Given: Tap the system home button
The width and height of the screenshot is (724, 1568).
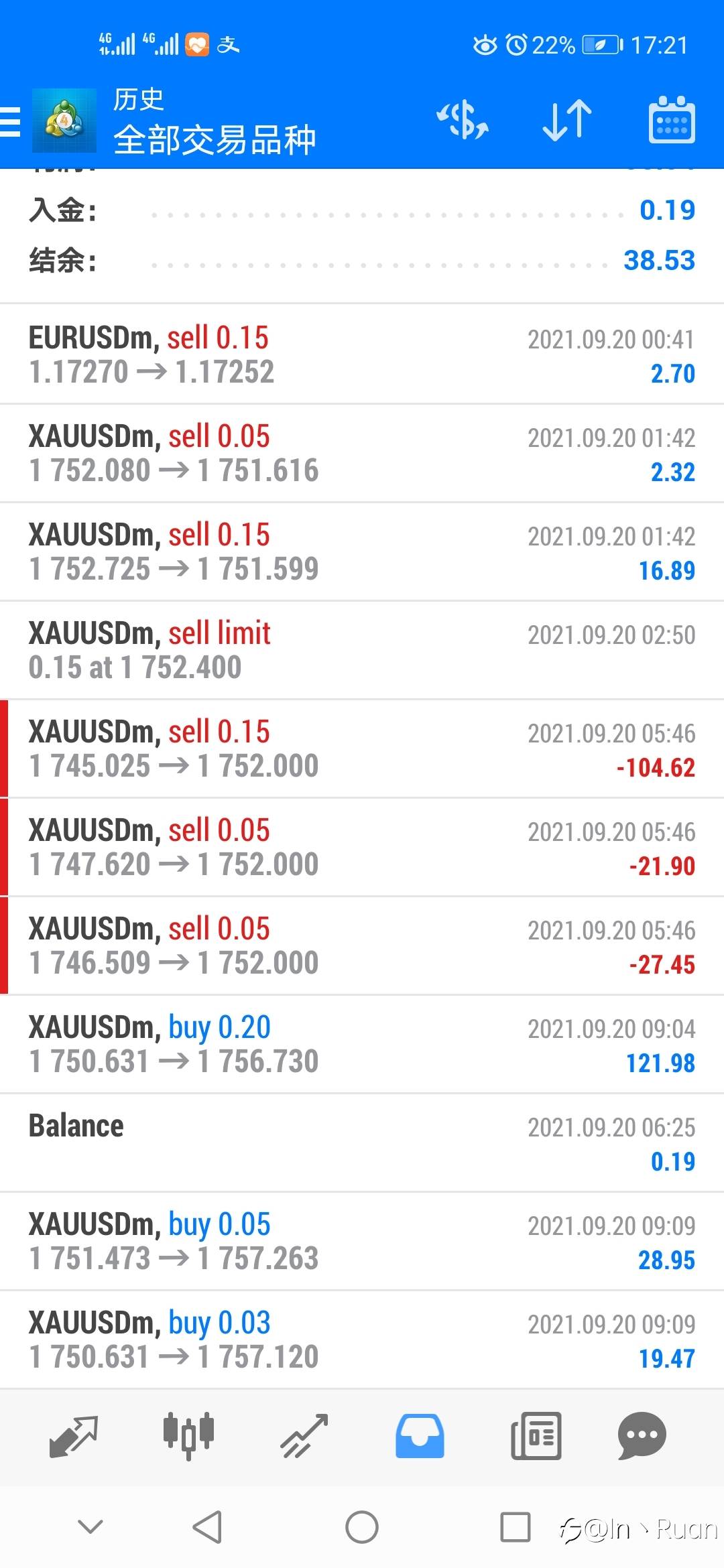Looking at the screenshot, I should [x=362, y=1527].
